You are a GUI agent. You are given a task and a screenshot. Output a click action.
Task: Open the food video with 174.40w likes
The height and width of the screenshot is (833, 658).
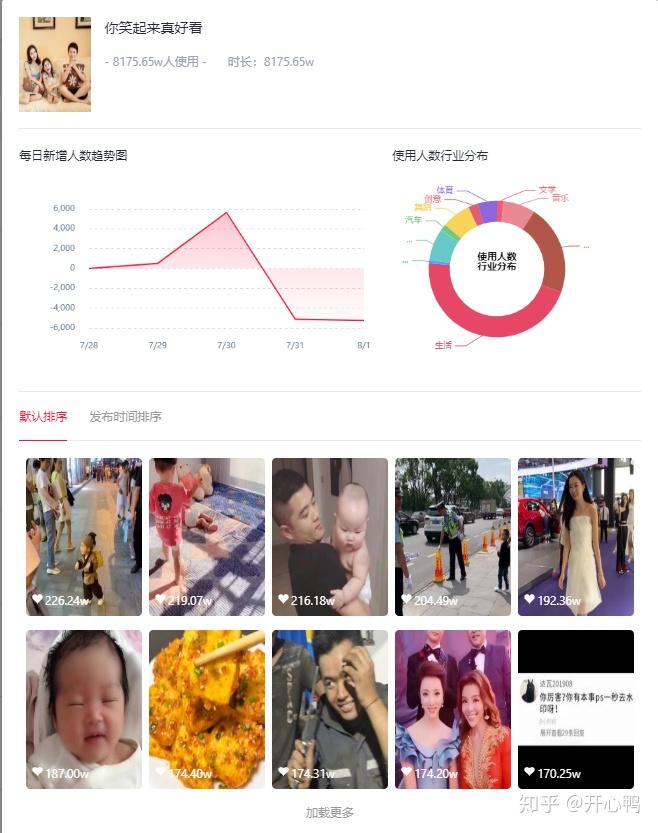tap(207, 708)
